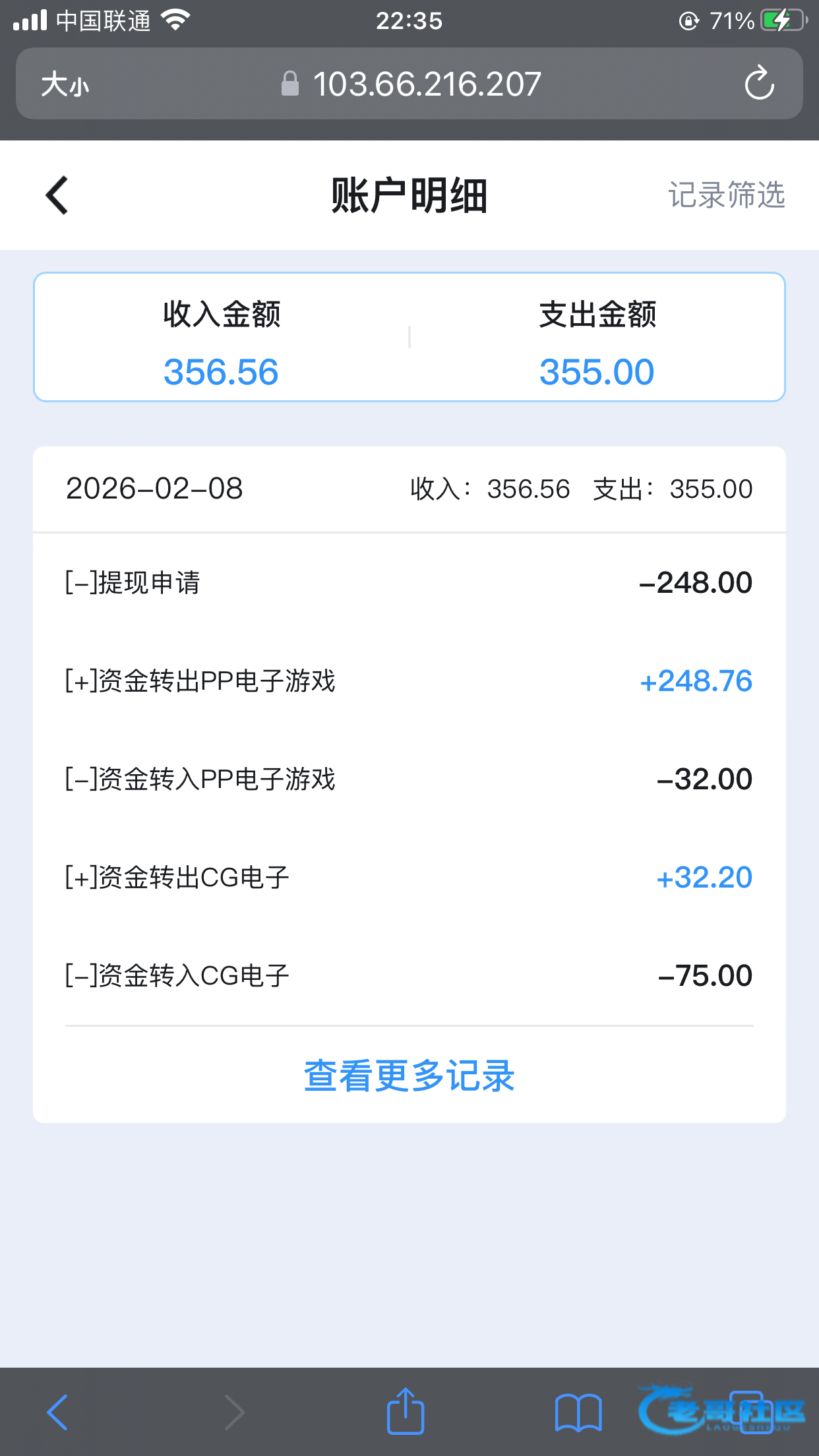
Task: Navigate back with the Safari toolbar arrow
Action: point(57,1412)
